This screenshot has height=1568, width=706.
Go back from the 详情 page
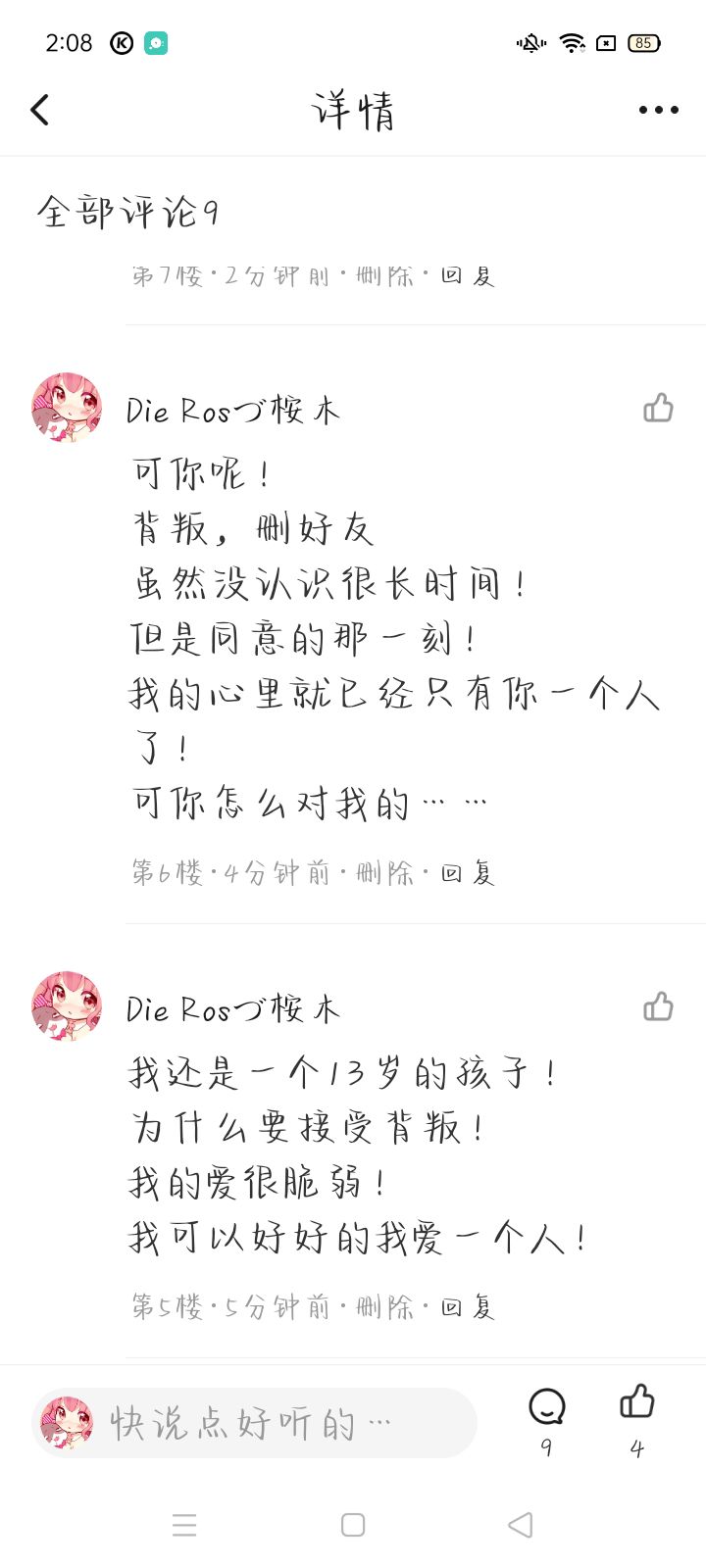tap(40, 110)
